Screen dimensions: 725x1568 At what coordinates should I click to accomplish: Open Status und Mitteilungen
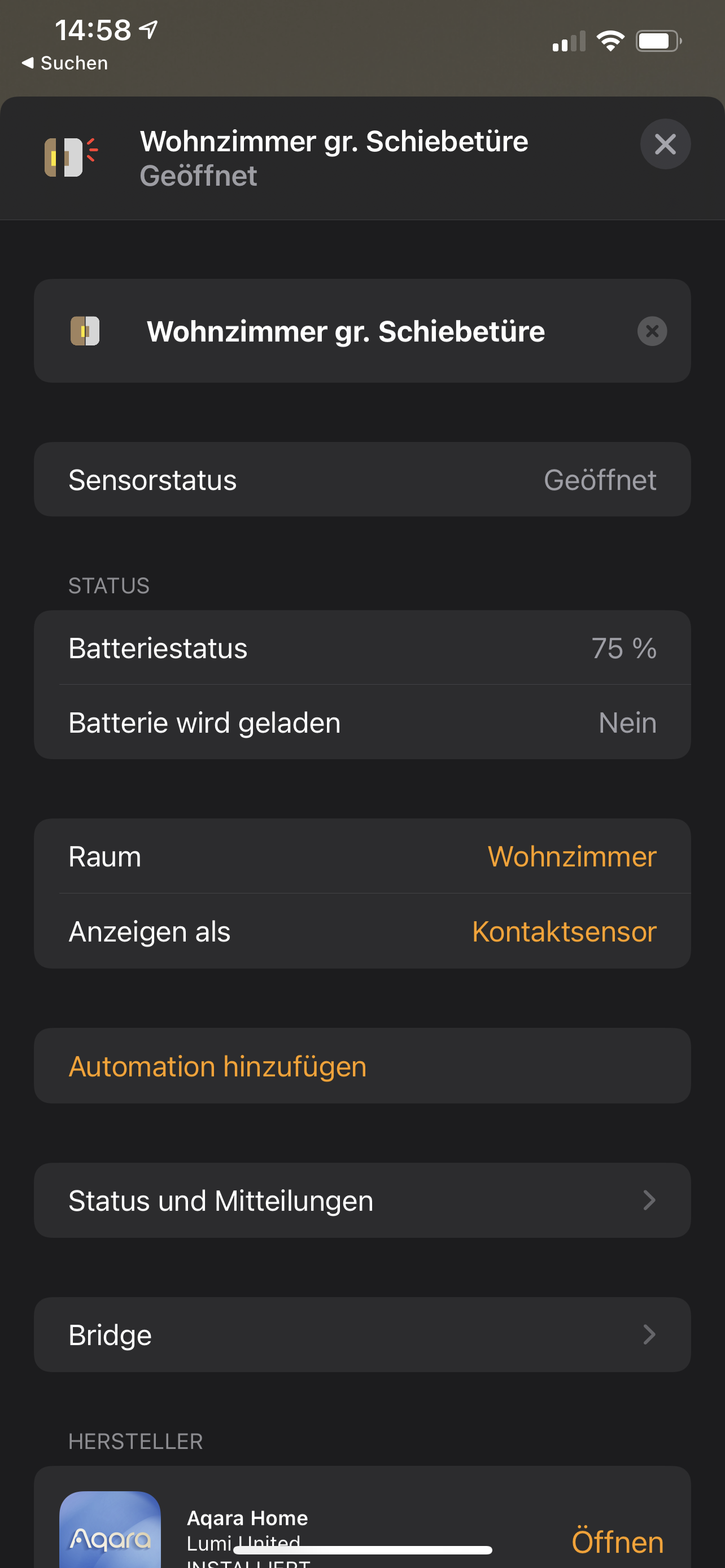tap(361, 1201)
